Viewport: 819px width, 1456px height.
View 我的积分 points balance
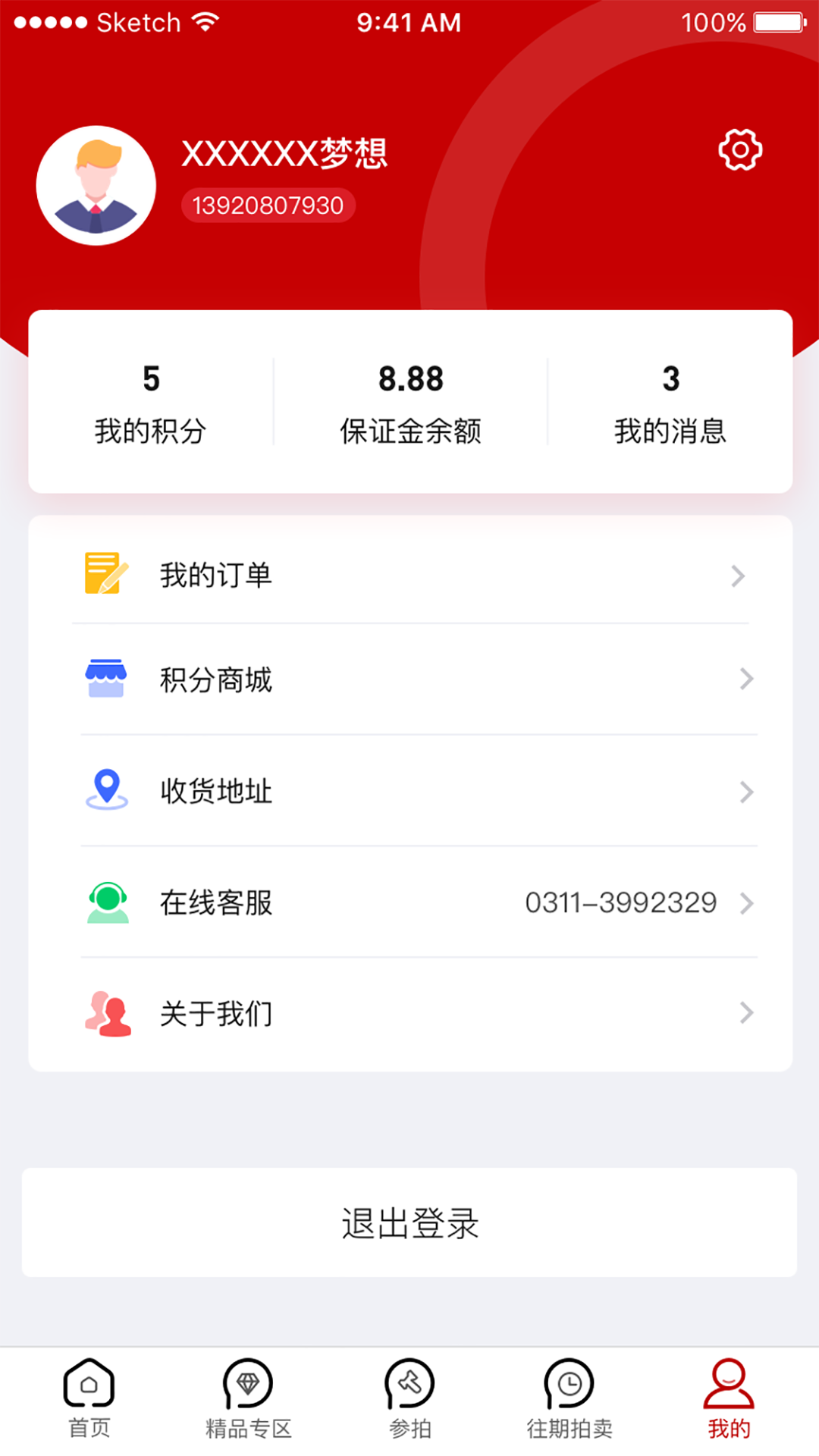pyautogui.click(x=151, y=402)
